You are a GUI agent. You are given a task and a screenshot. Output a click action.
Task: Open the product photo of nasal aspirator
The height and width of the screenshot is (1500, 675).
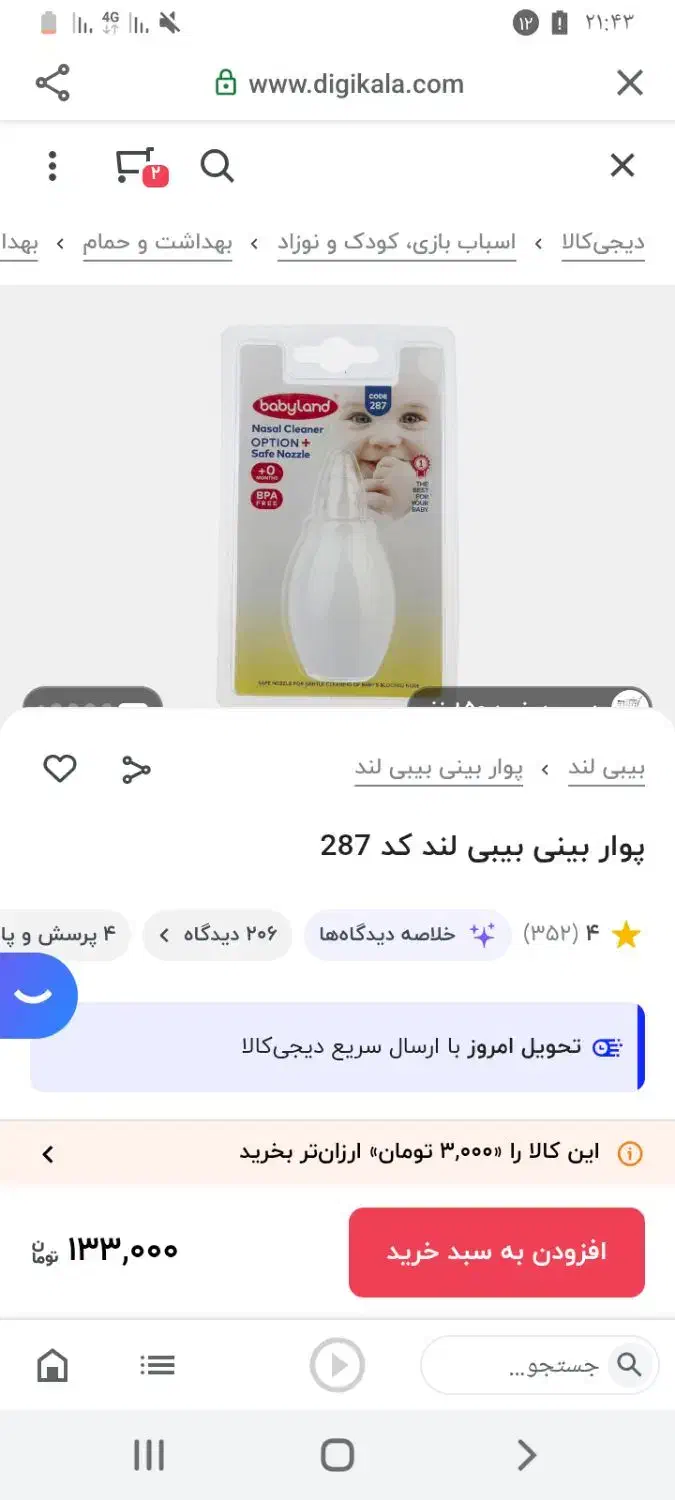click(x=337, y=515)
